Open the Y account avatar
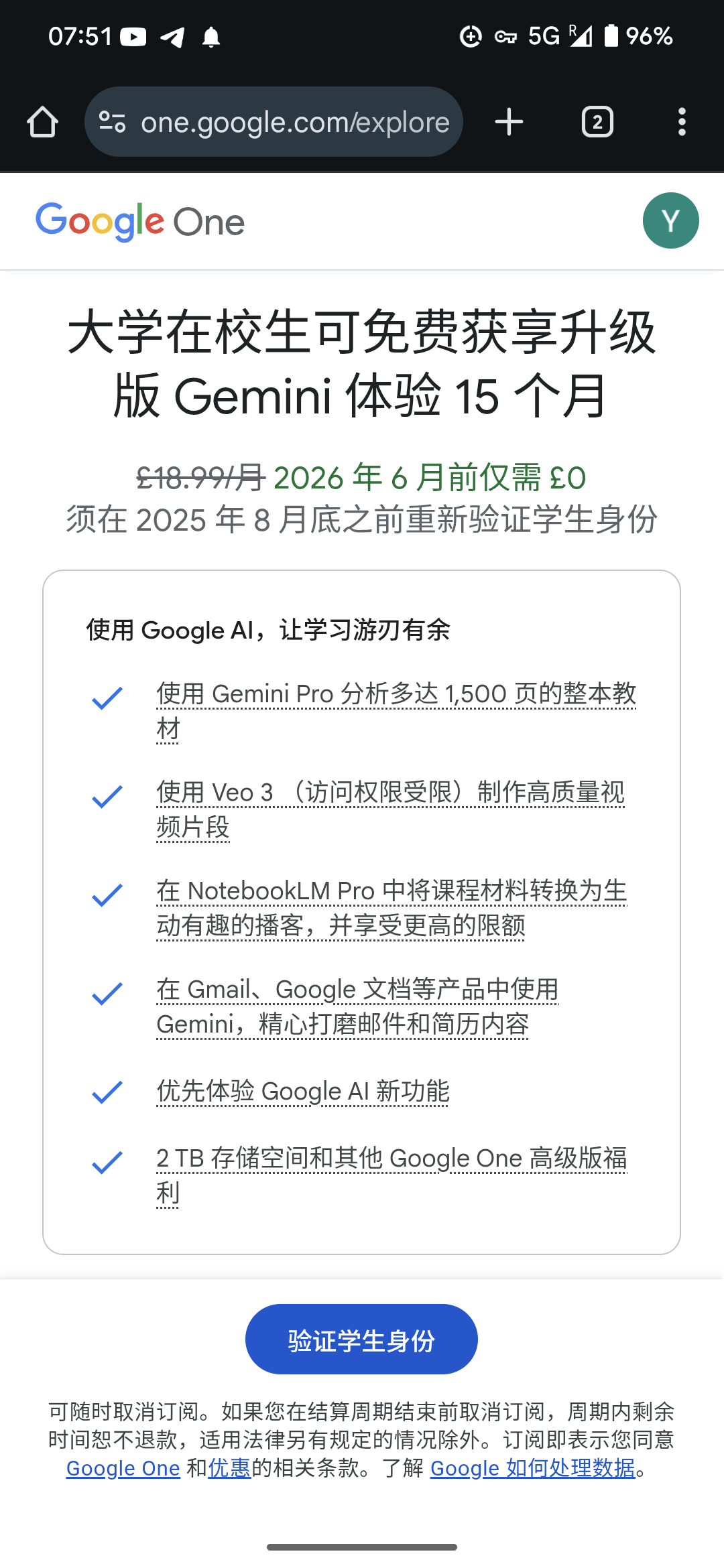This screenshot has width=724, height=1568. [670, 220]
